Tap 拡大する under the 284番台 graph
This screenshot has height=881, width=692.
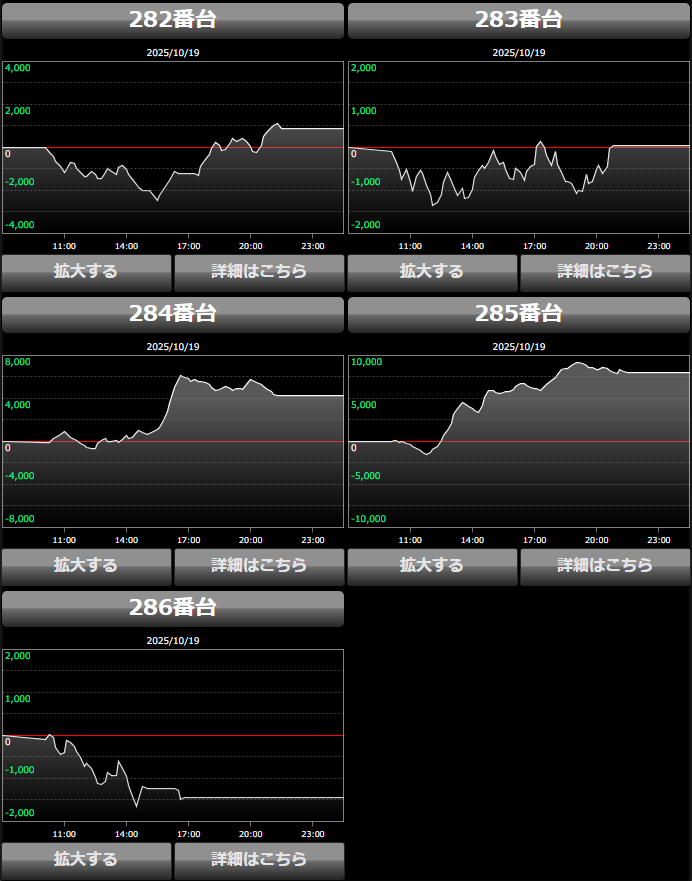(x=86, y=566)
